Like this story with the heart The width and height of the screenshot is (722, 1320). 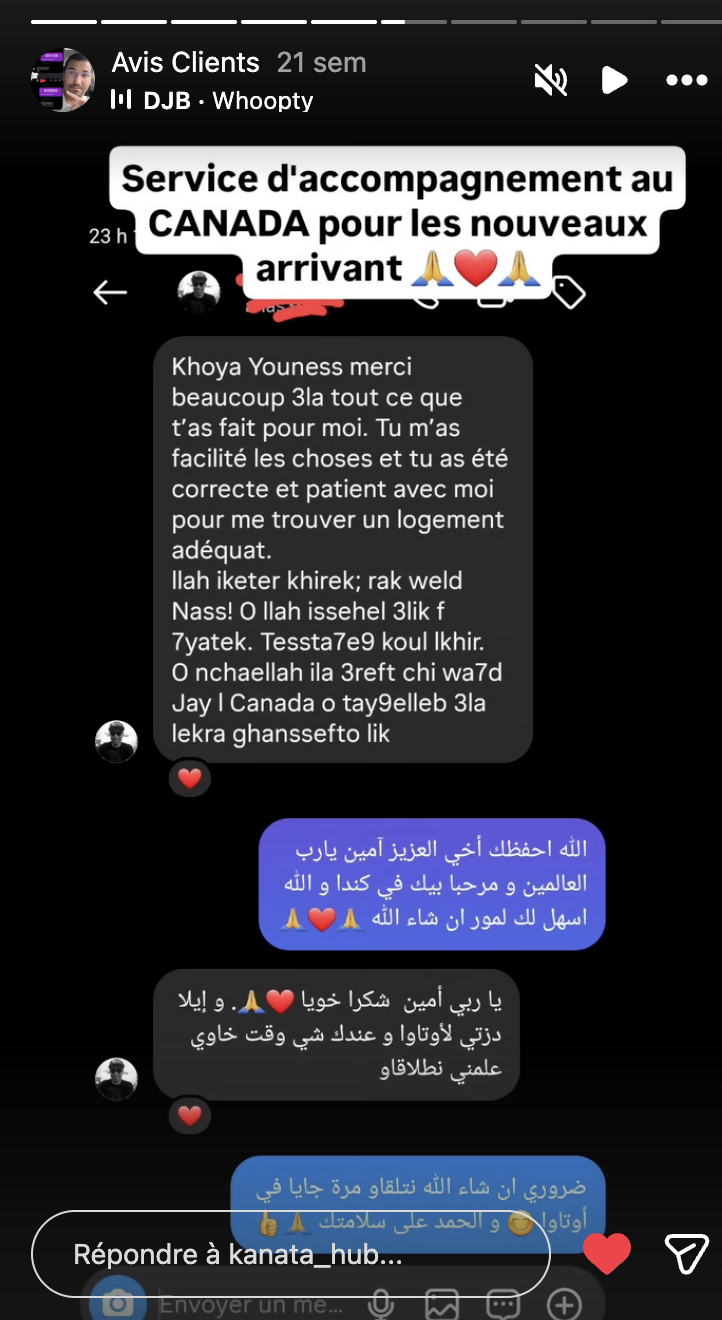[607, 1254]
